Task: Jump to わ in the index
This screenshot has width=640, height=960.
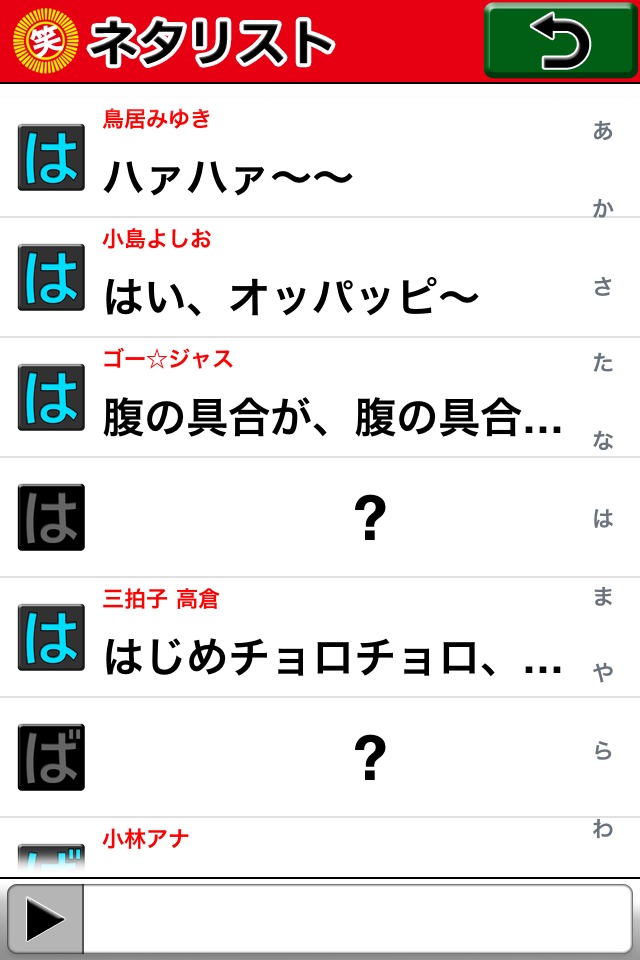Action: 603,828
